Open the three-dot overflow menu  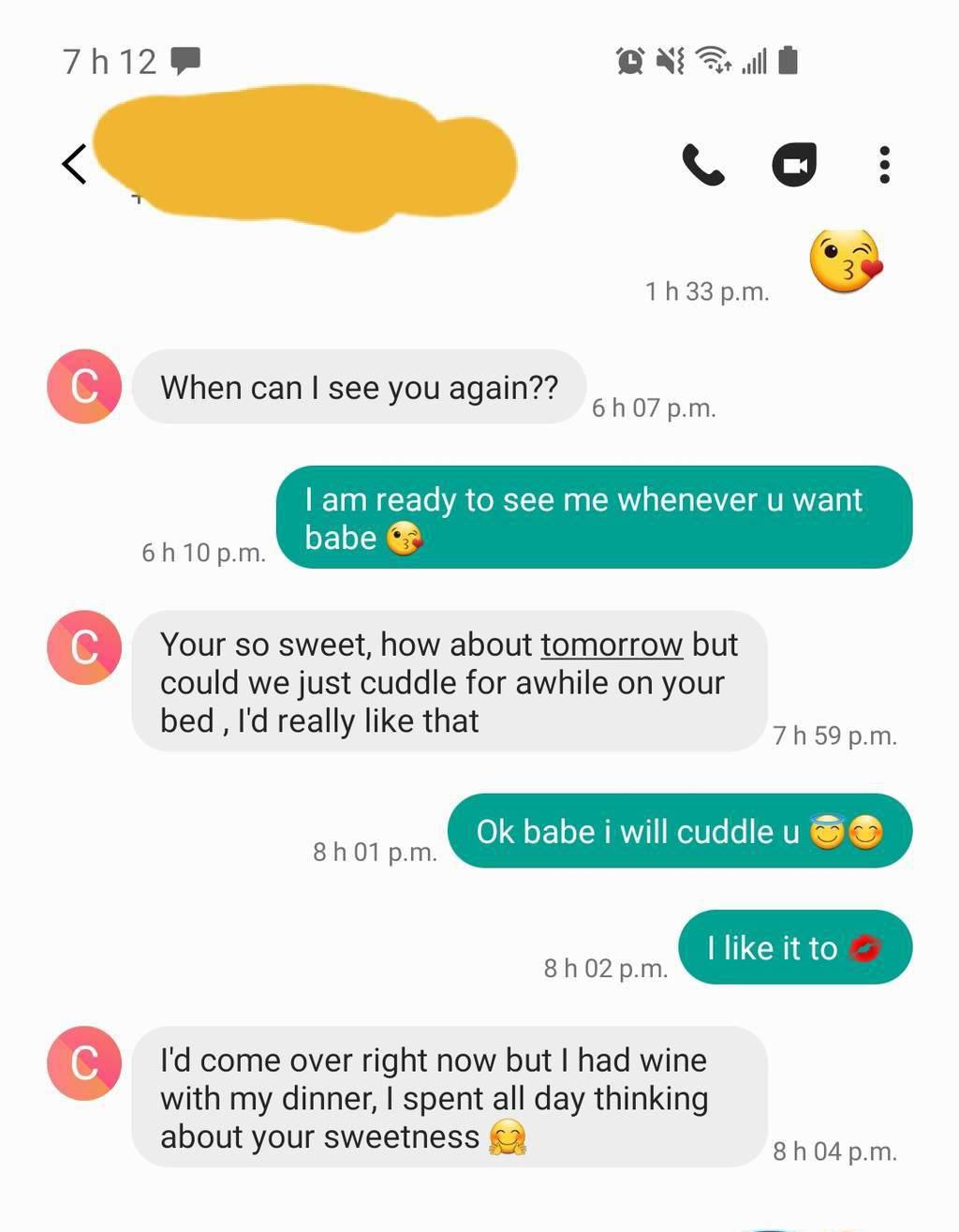click(x=884, y=165)
